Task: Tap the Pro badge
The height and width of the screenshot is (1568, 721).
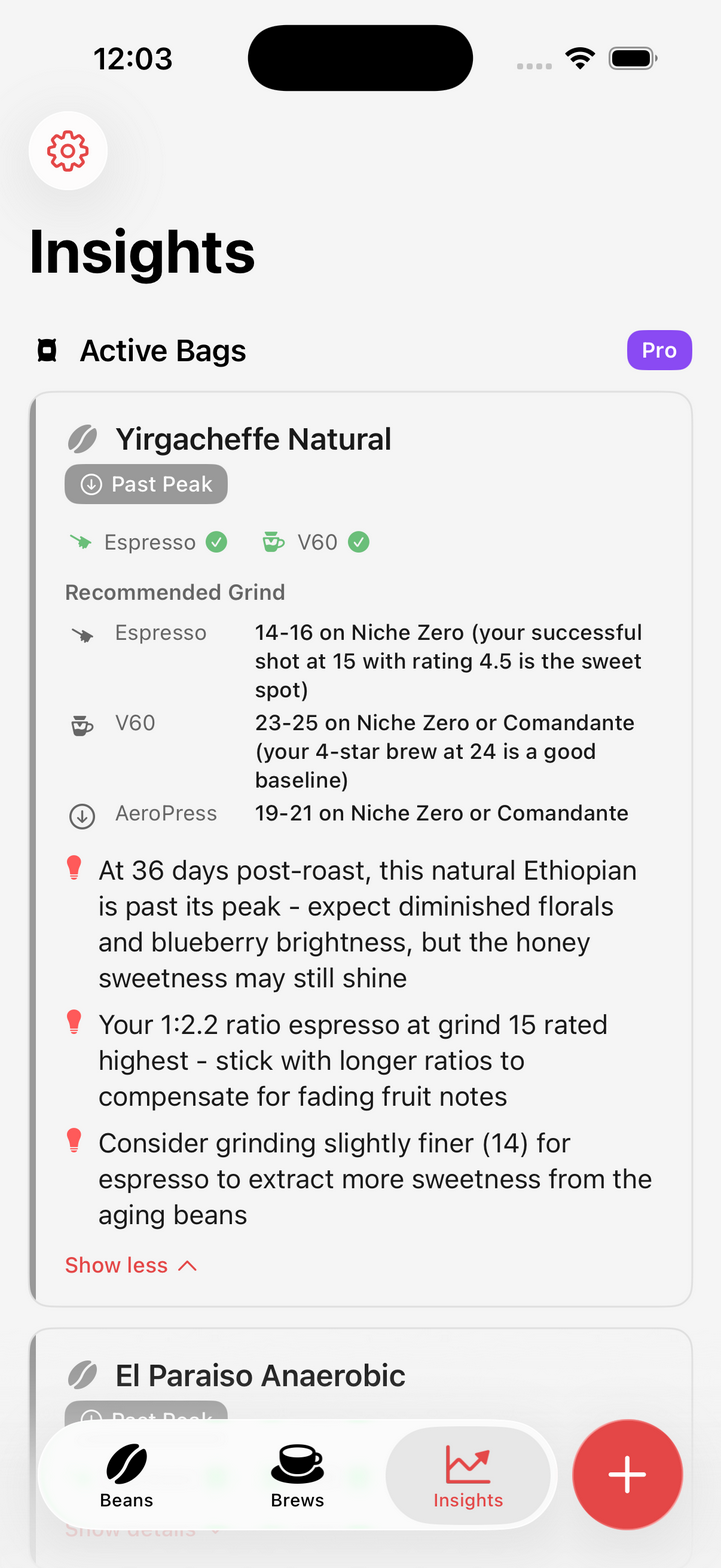Action: pos(659,350)
